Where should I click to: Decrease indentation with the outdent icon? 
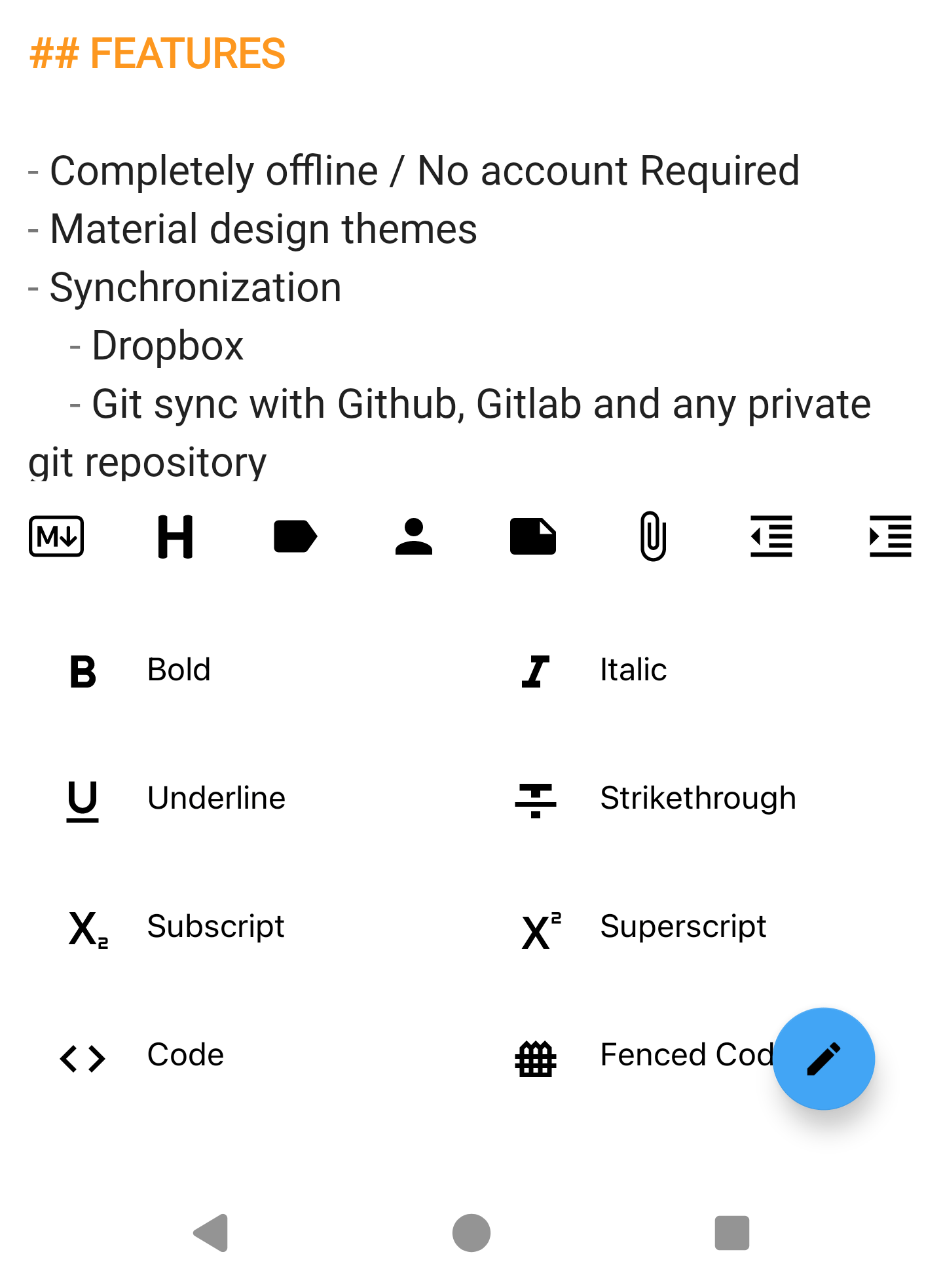point(771,536)
